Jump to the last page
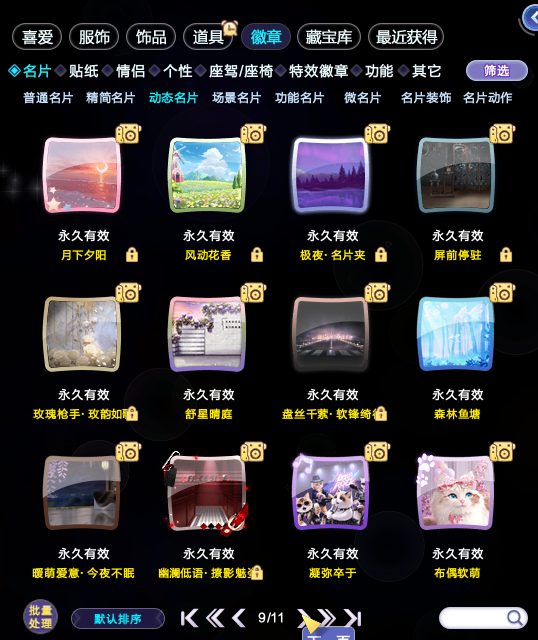 tap(352, 618)
